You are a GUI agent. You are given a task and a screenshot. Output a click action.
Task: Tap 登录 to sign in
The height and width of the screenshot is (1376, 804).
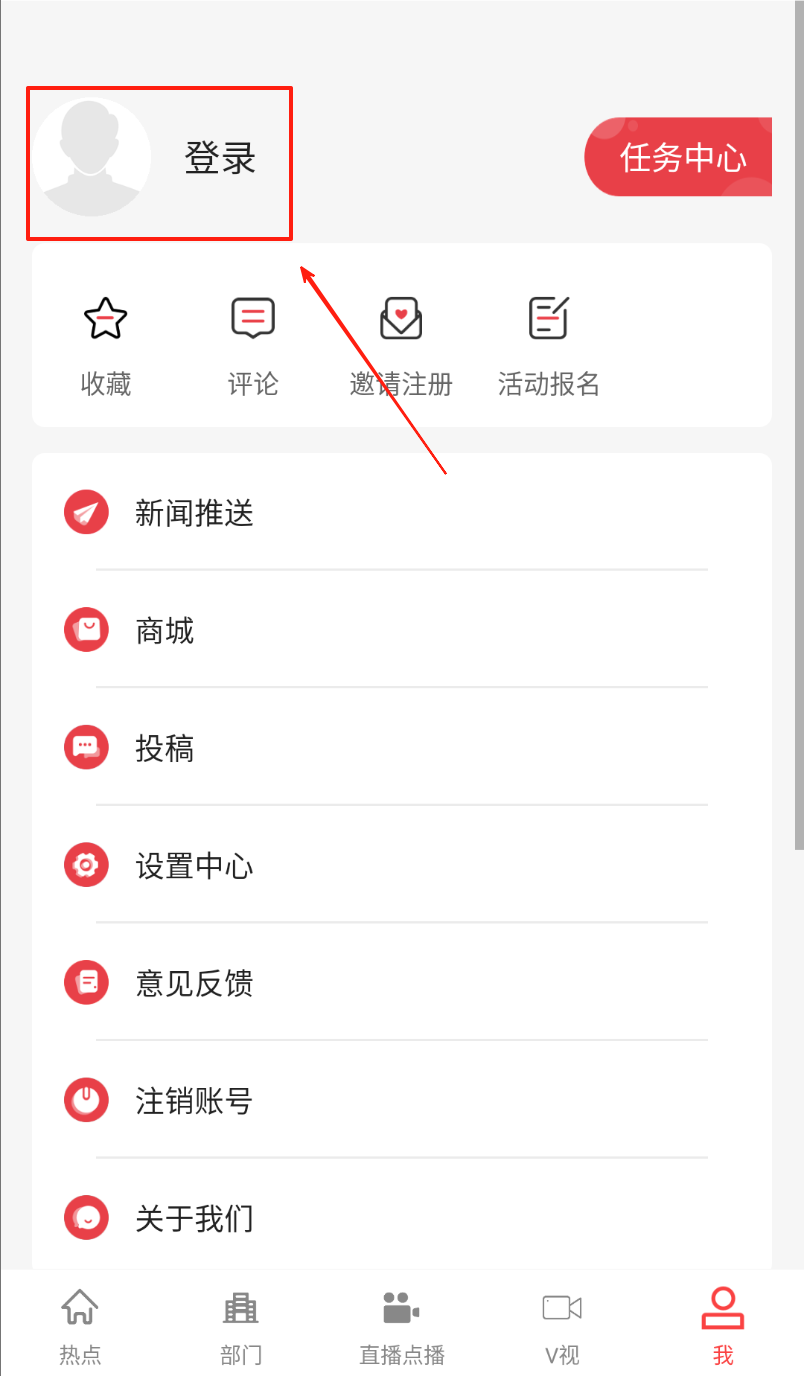220,159
